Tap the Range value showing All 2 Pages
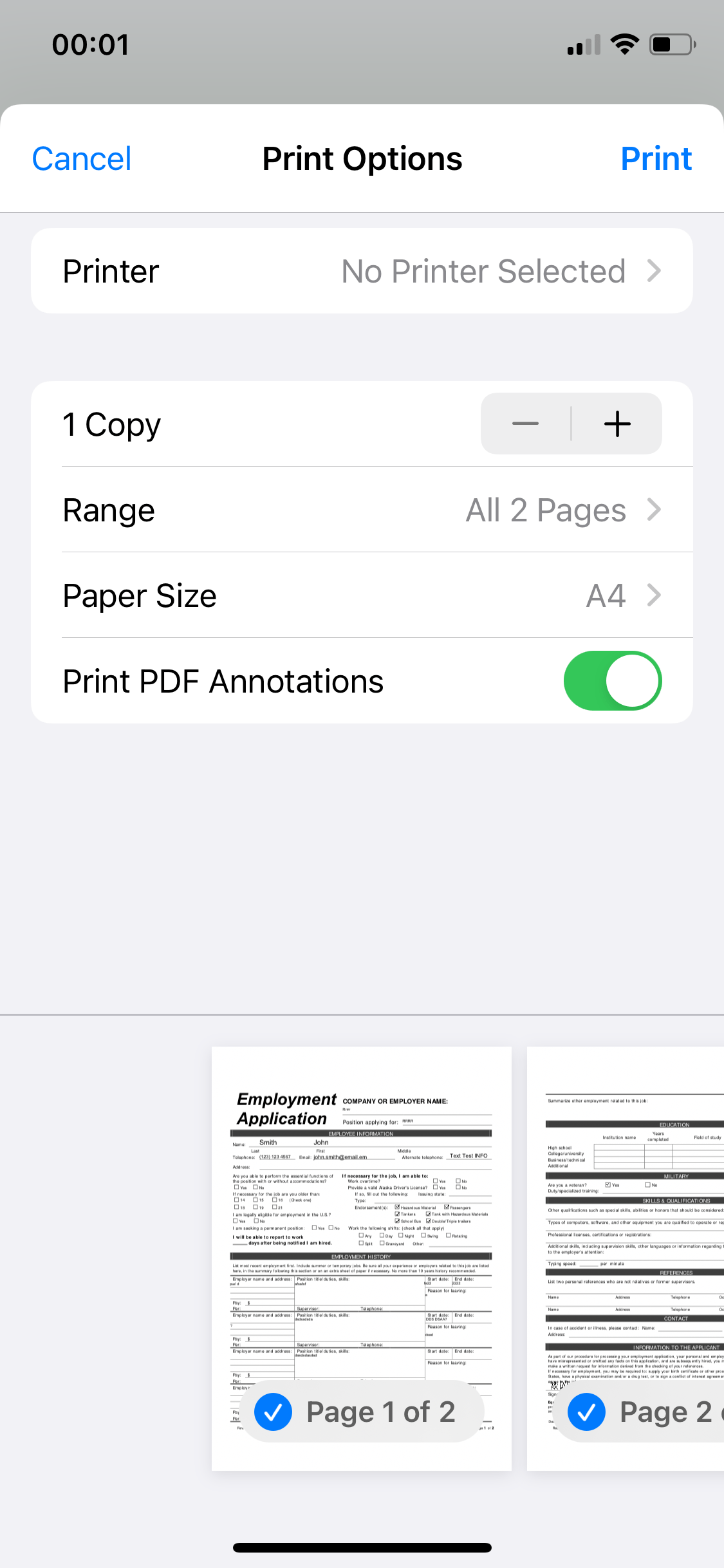 [x=546, y=509]
